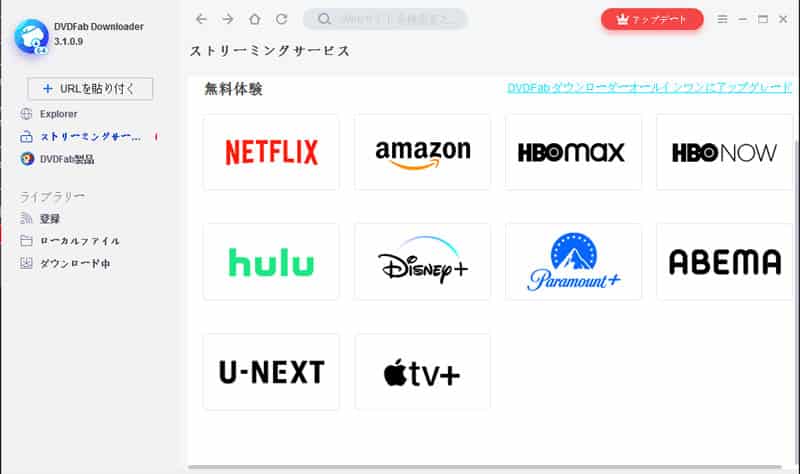The width and height of the screenshot is (800, 474).
Task: Open the home page icon
Action: (255, 19)
